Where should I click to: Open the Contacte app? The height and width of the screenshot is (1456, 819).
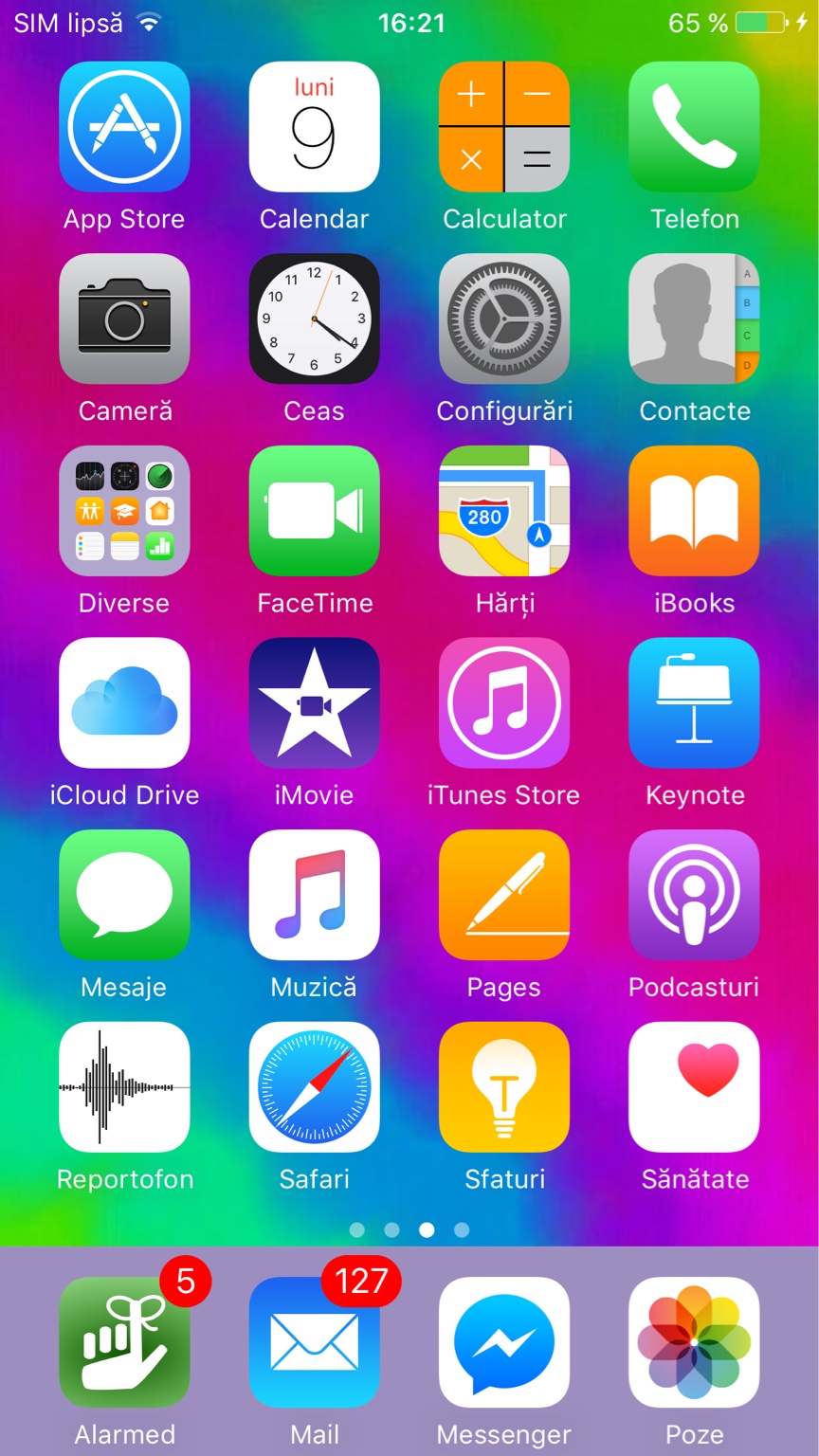click(x=694, y=318)
